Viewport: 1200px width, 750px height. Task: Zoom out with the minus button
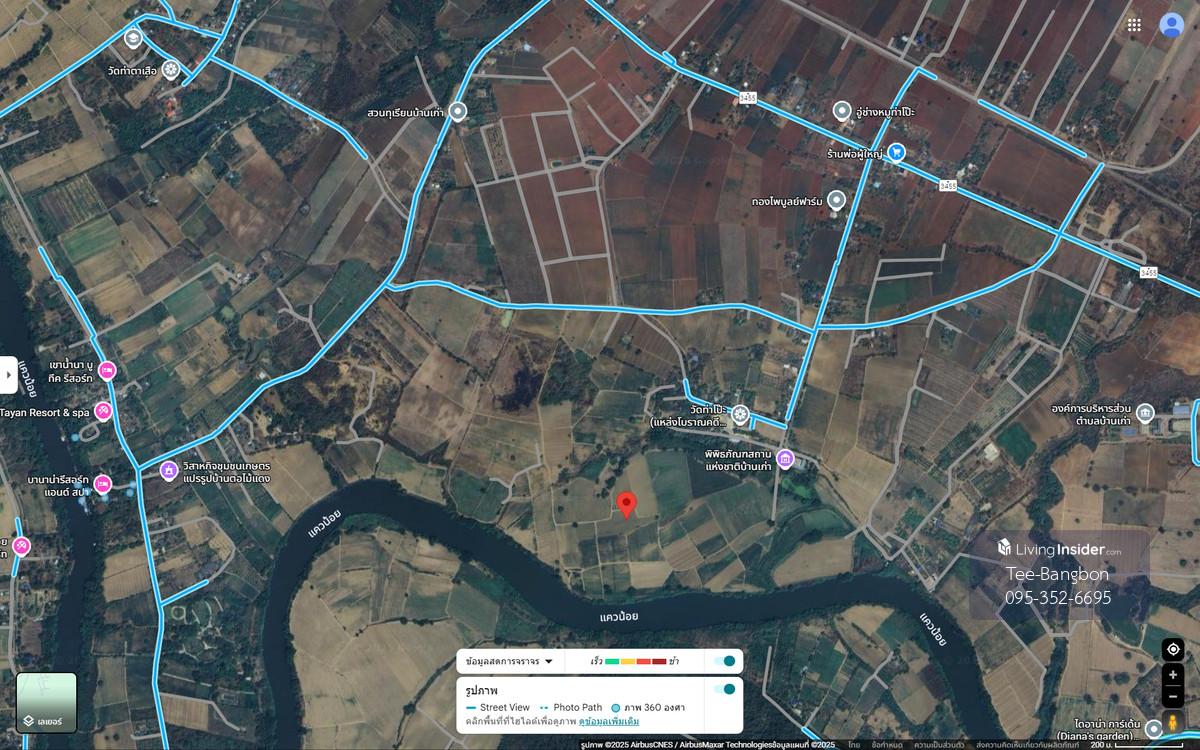point(1173,695)
